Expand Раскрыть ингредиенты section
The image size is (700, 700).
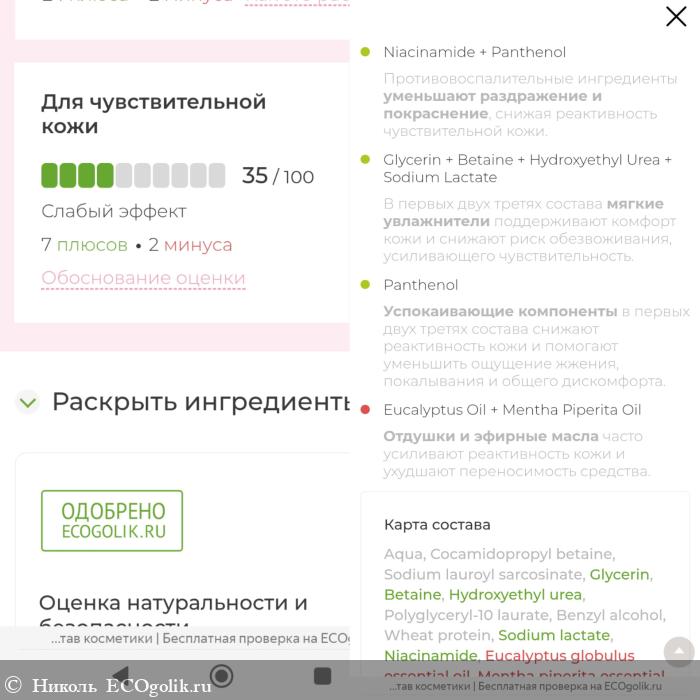point(28,402)
